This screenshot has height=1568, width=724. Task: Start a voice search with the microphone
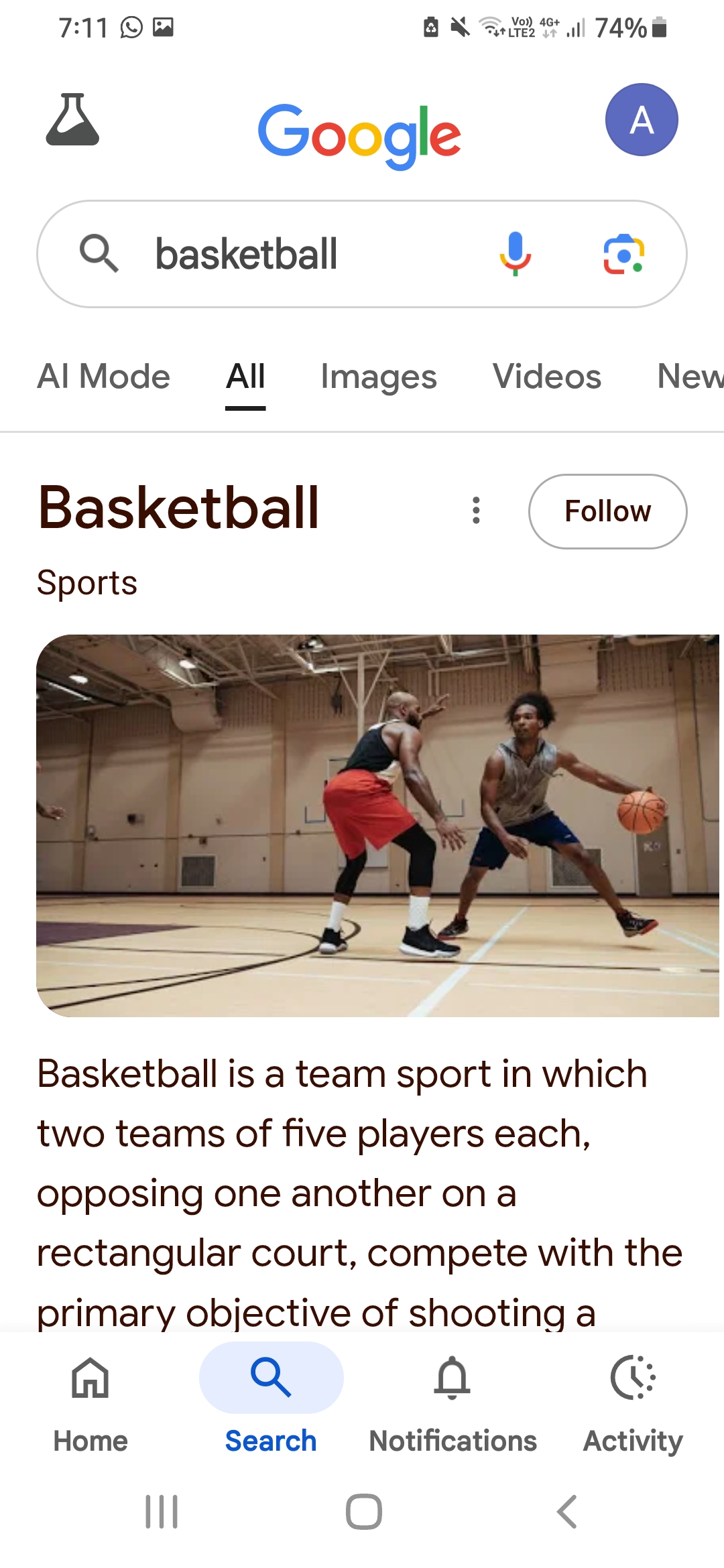click(515, 254)
